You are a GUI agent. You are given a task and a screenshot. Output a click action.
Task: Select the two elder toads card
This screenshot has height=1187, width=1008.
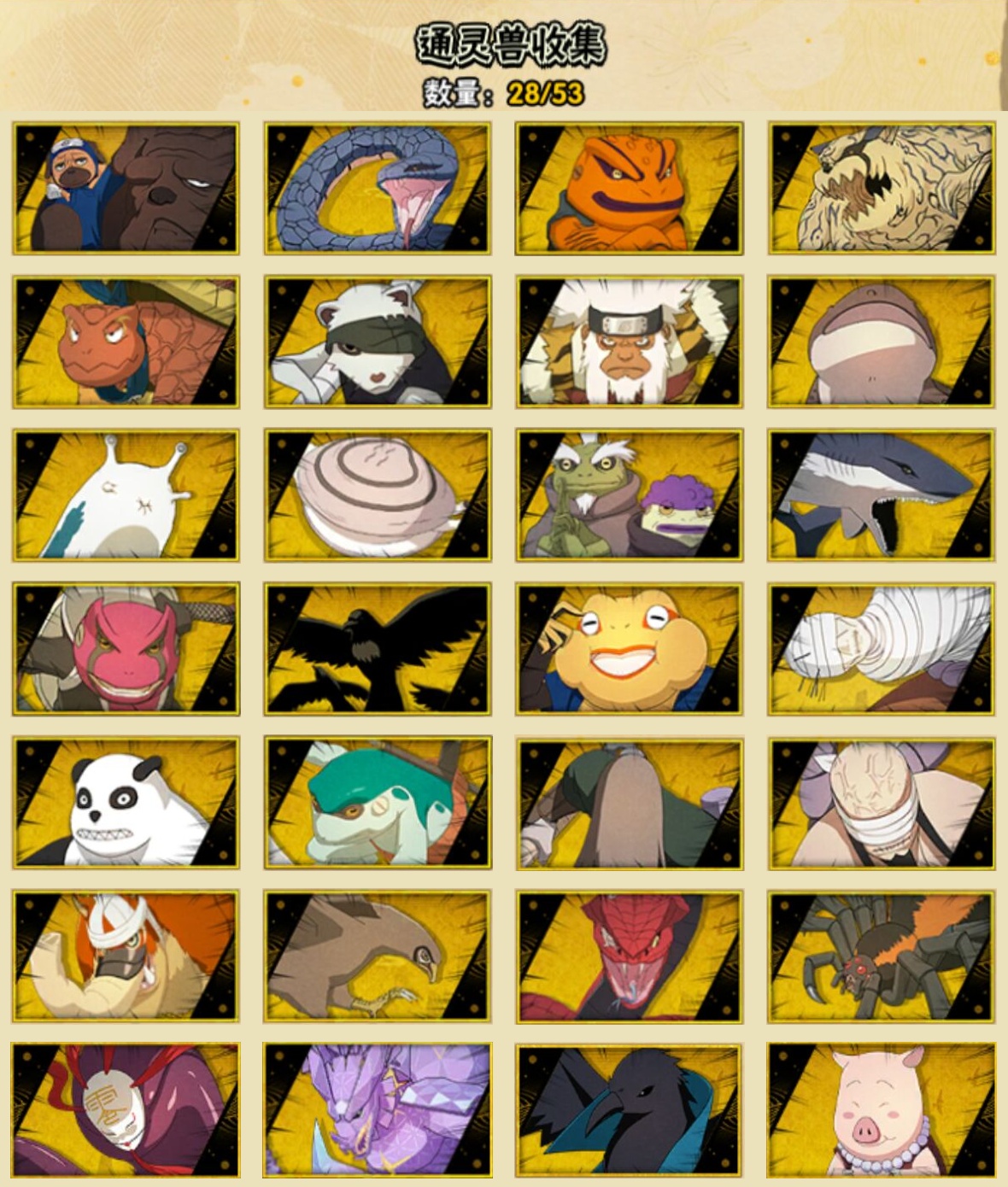[x=629, y=496]
